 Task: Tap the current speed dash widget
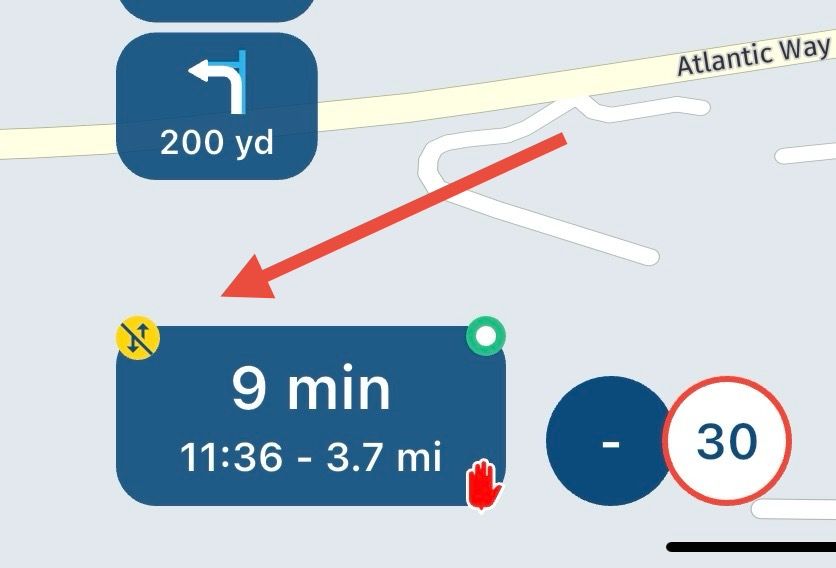click(x=608, y=441)
